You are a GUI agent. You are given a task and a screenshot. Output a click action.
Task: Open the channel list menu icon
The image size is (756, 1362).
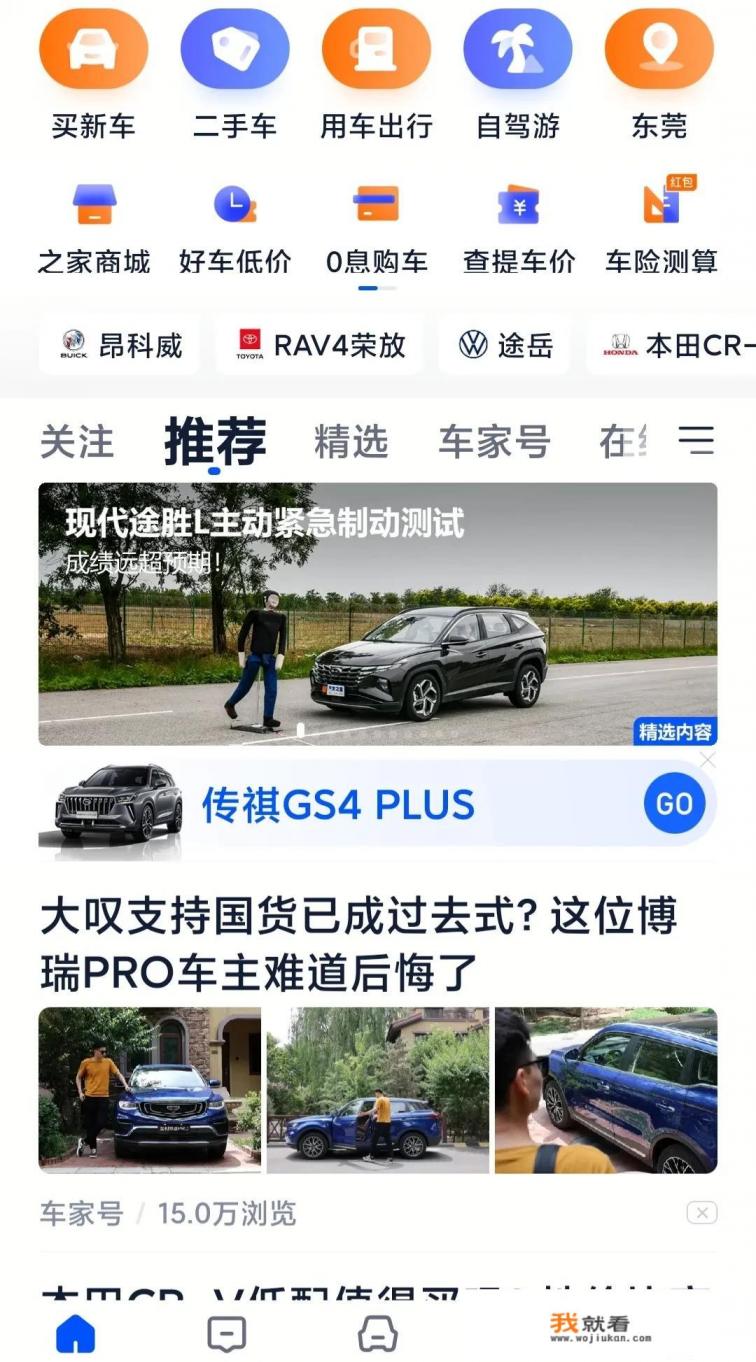tap(696, 440)
